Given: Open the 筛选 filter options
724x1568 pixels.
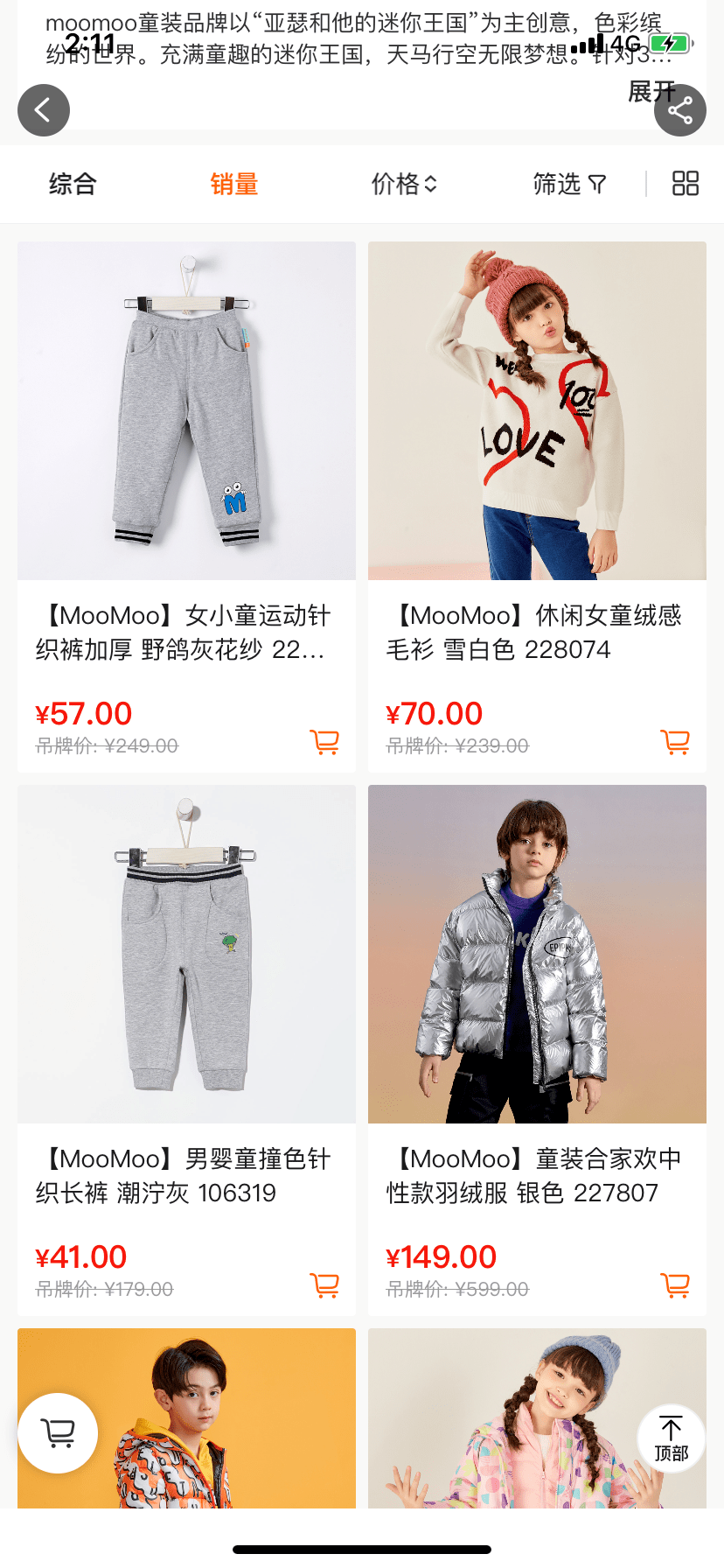Looking at the screenshot, I should pyautogui.click(x=569, y=184).
